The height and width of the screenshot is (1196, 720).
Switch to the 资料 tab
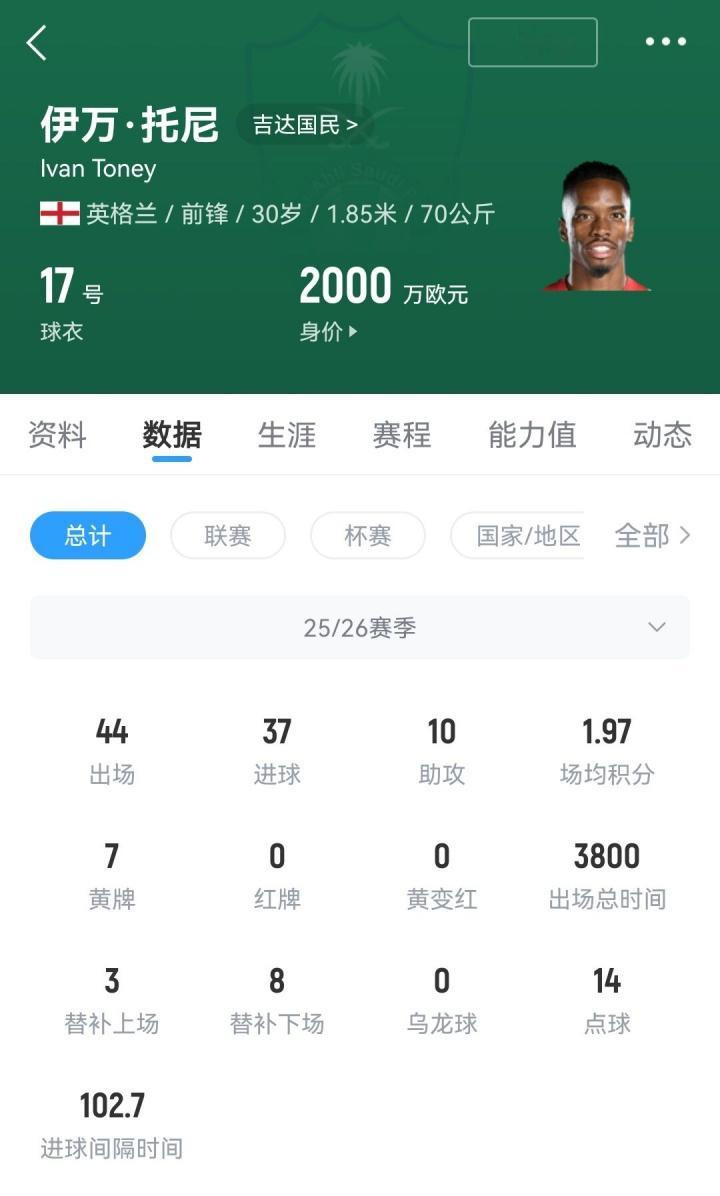57,435
